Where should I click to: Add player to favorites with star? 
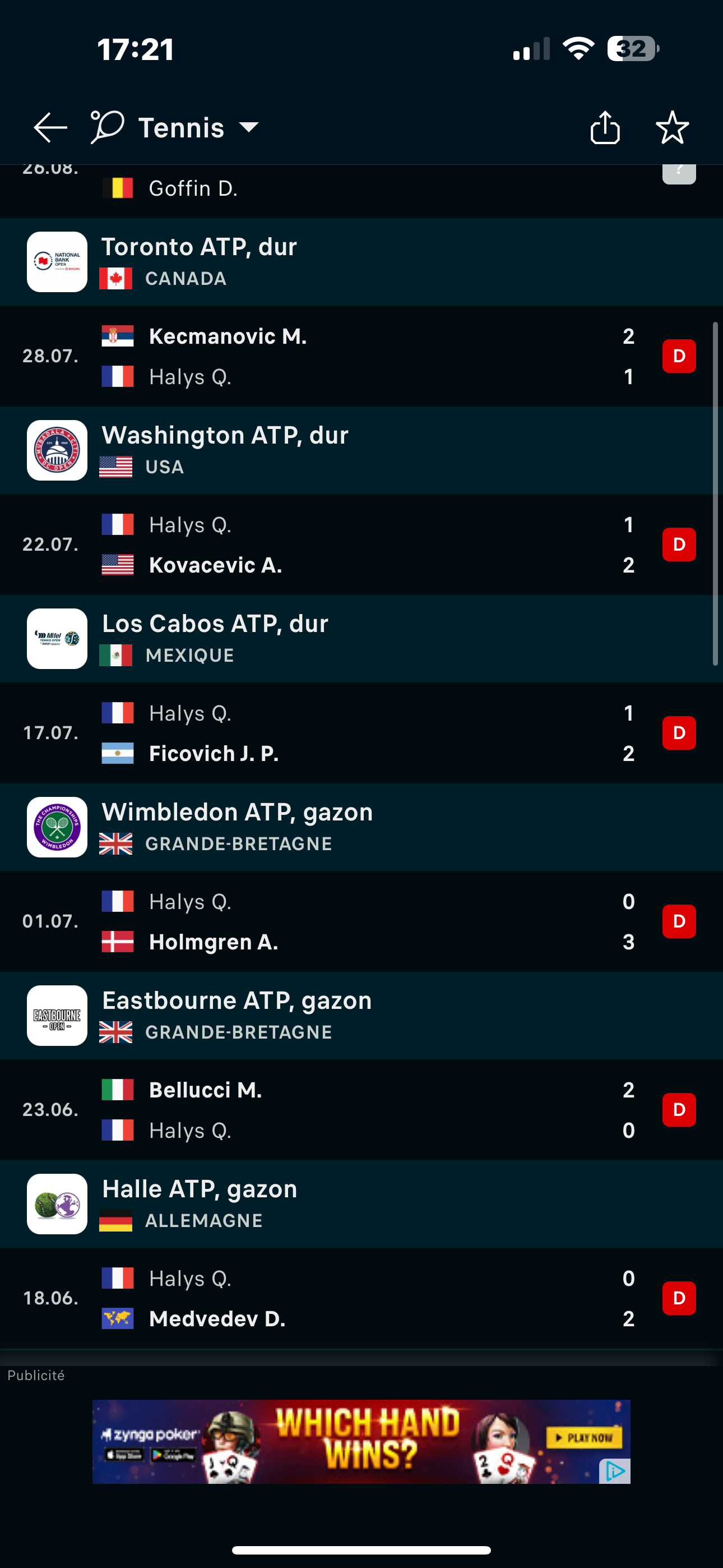pos(672,128)
